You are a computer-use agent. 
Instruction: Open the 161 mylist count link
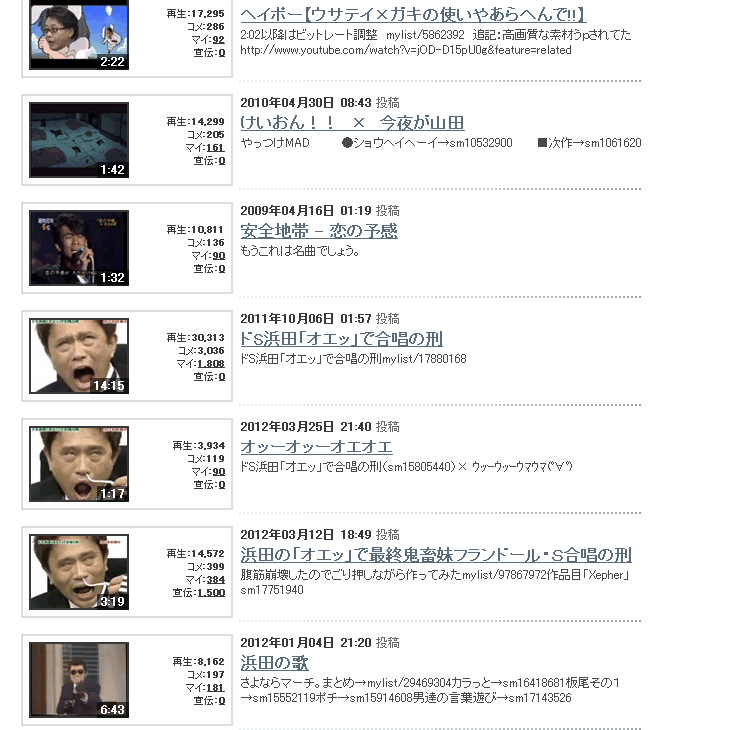pyautogui.click(x=215, y=148)
